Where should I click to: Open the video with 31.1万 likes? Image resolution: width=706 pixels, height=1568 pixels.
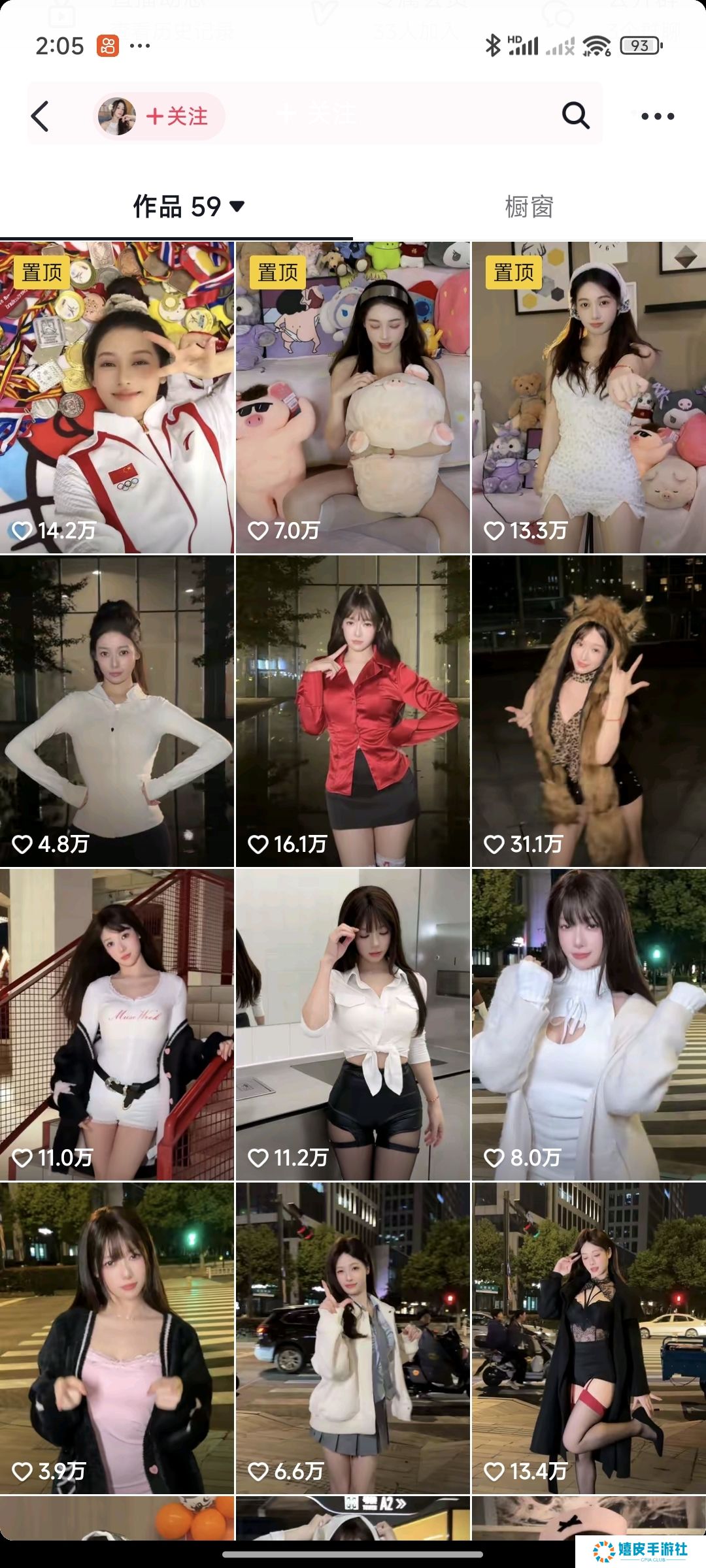[x=588, y=711]
